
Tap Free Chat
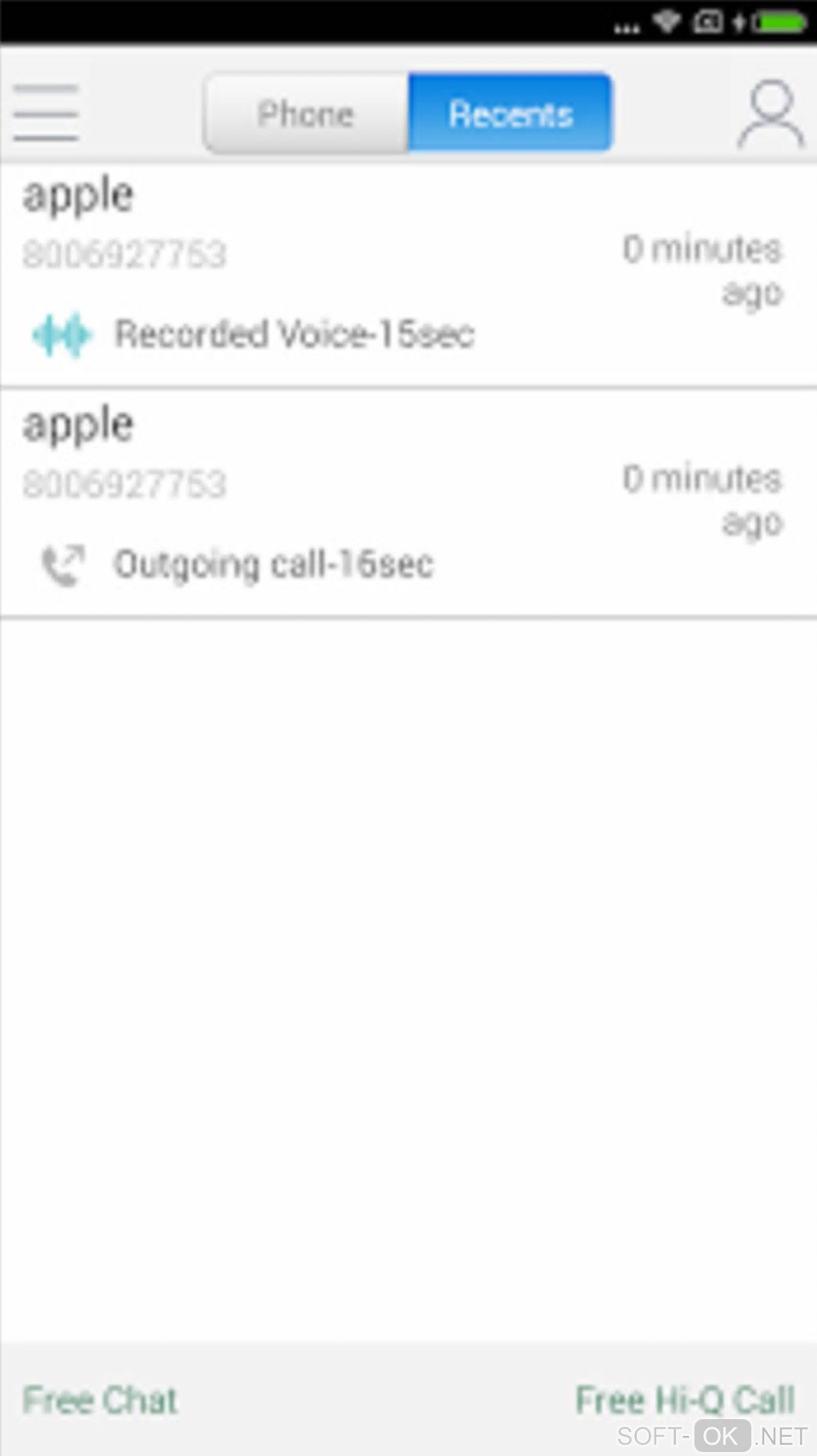pos(100,1400)
